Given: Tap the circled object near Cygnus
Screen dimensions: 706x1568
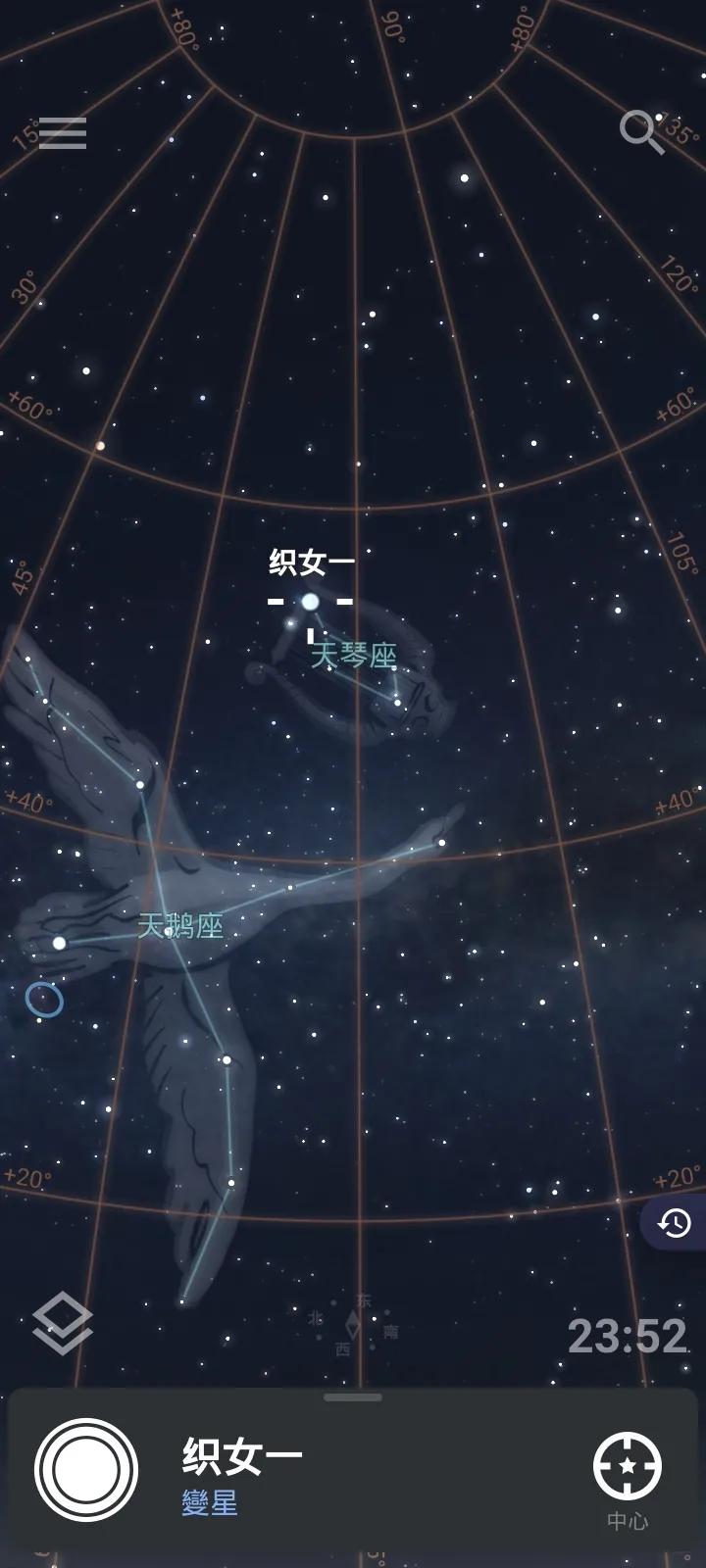Looking at the screenshot, I should pyautogui.click(x=44, y=1000).
